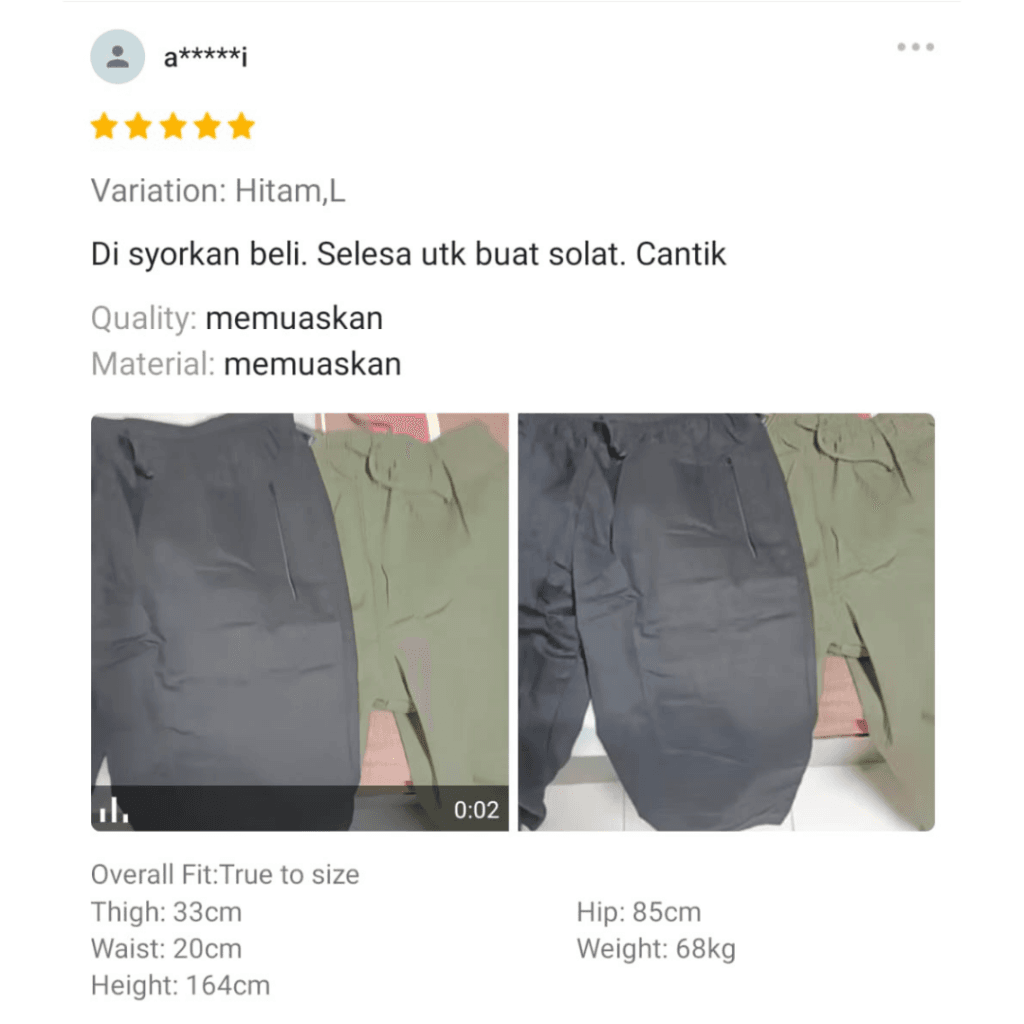The width and height of the screenshot is (1024, 1024).
Task: Open the second review photo of the pants
Action: [x=726, y=621]
